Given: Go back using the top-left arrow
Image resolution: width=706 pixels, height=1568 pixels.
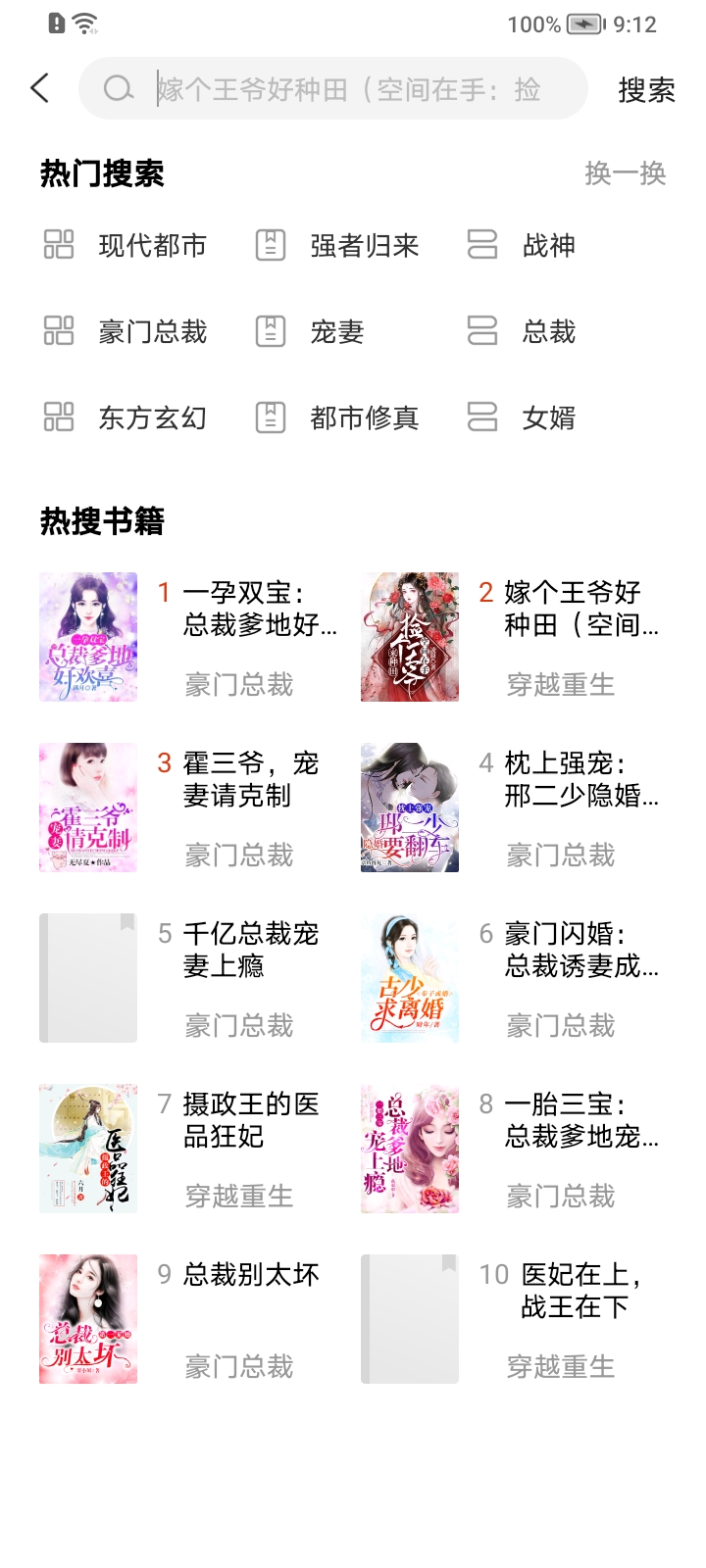Looking at the screenshot, I should click(x=40, y=88).
